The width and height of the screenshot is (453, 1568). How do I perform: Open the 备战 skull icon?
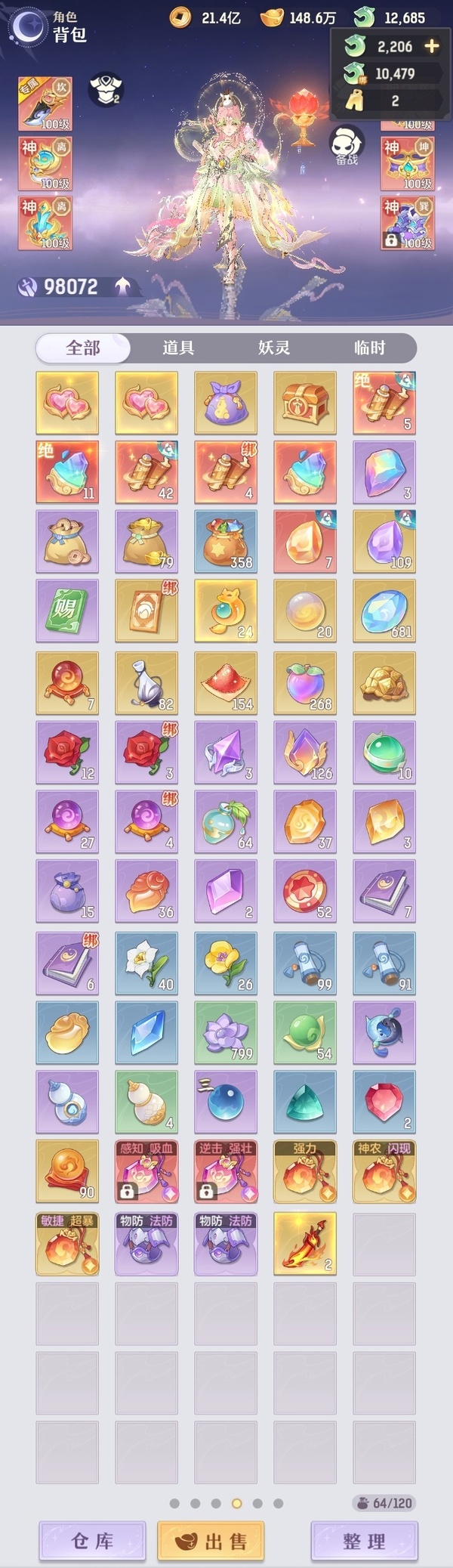click(347, 145)
